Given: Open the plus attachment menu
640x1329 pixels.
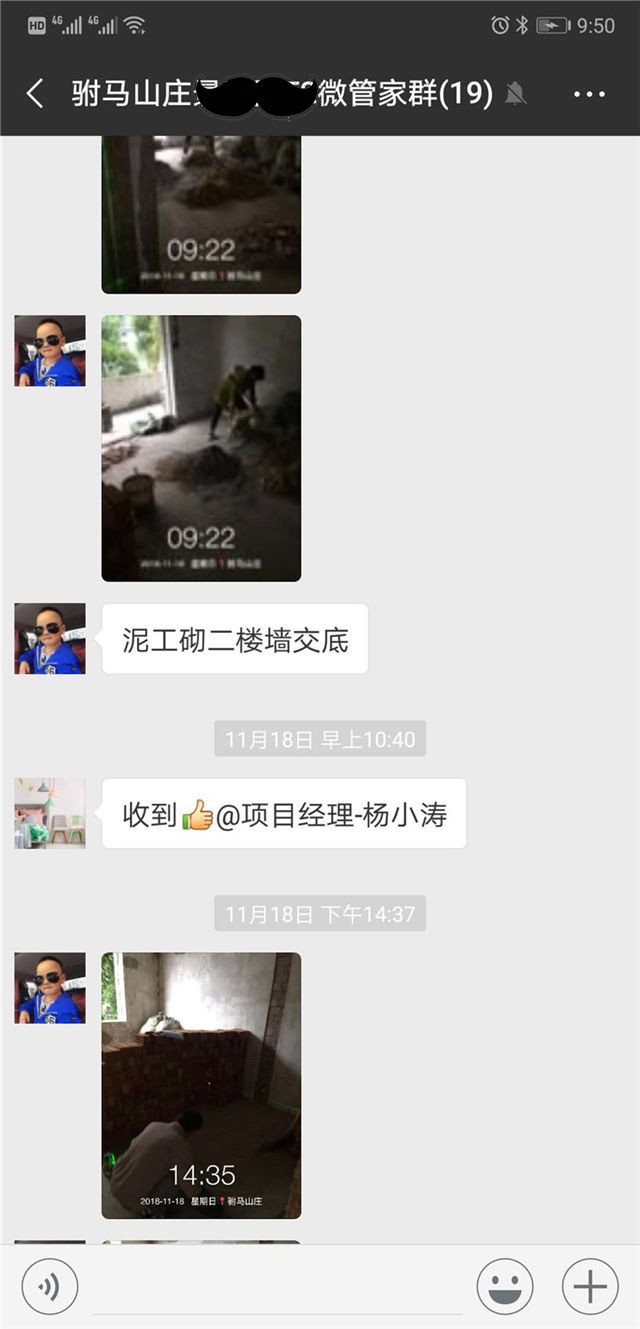Looking at the screenshot, I should click(x=590, y=1286).
